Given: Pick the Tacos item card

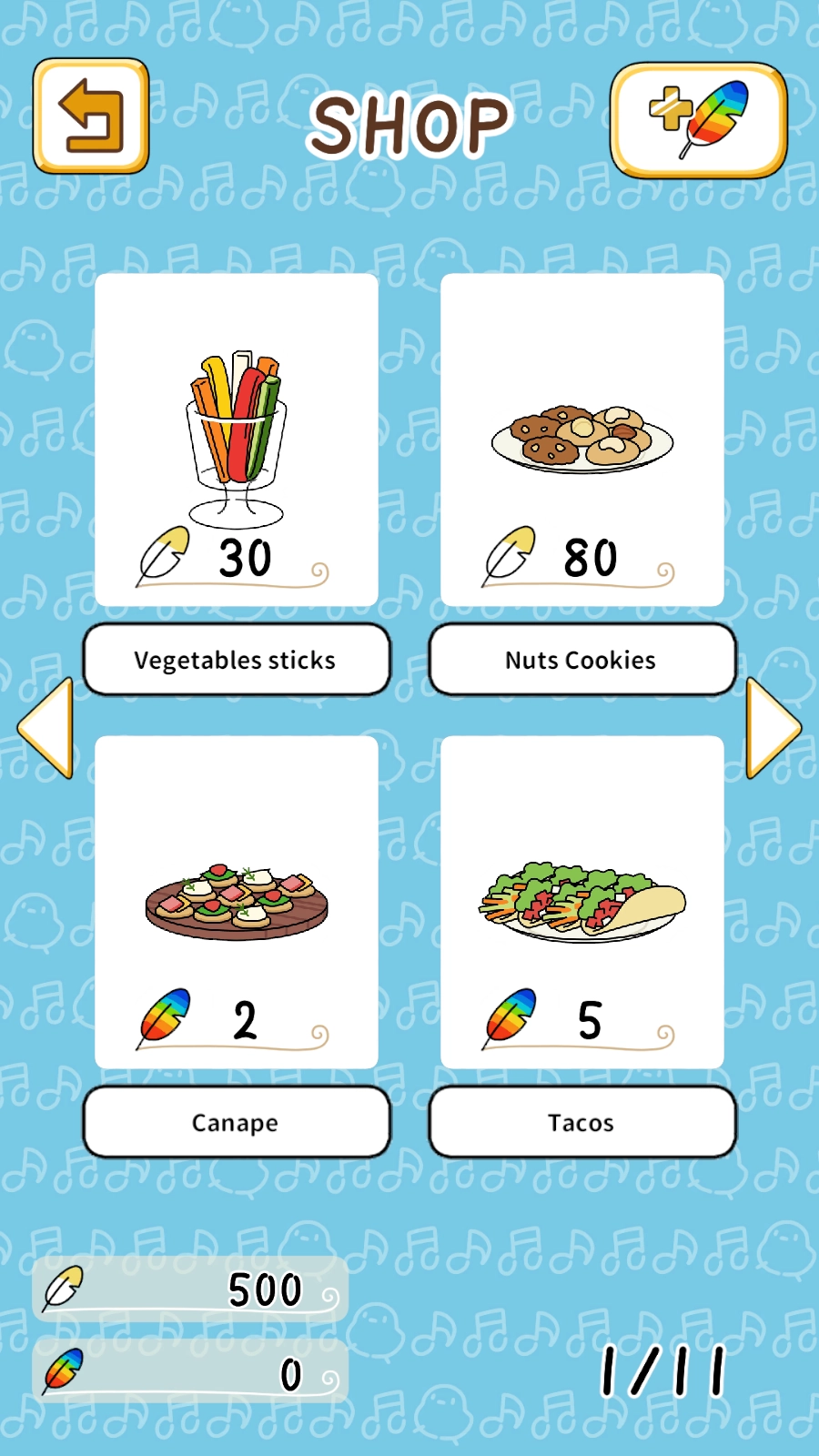Looking at the screenshot, I should [x=582, y=902].
